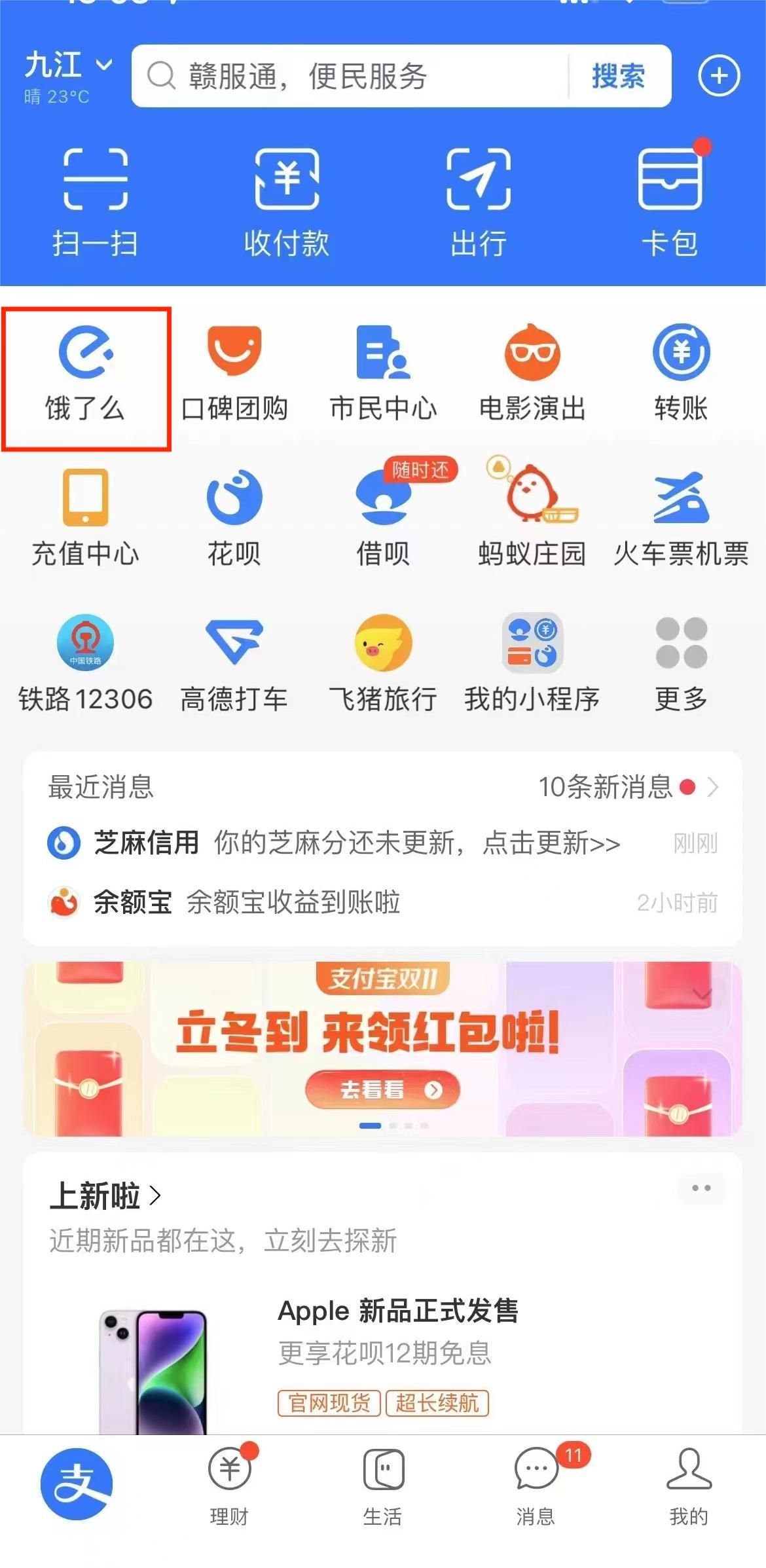
Task: Open the 上新啦 section
Action: tap(105, 1196)
